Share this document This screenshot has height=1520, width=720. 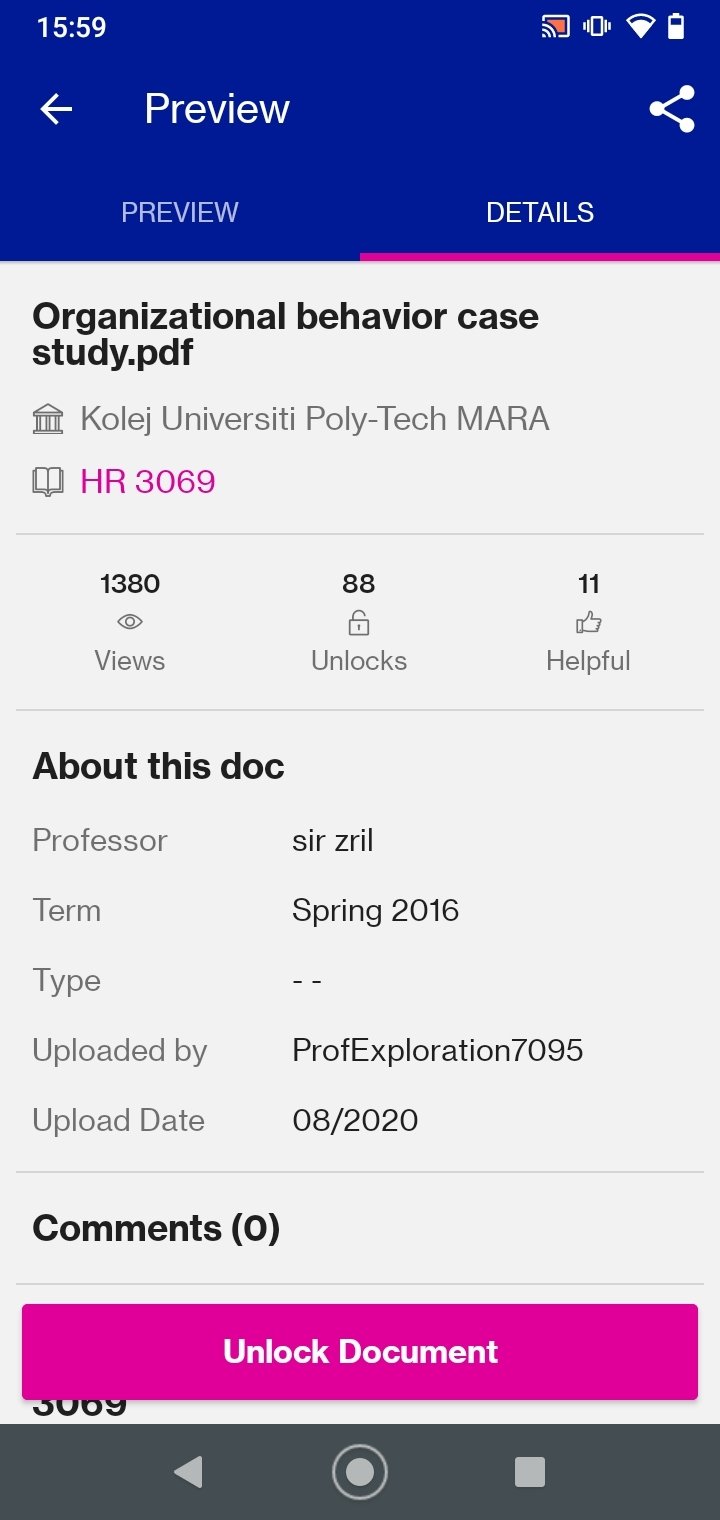coord(672,109)
